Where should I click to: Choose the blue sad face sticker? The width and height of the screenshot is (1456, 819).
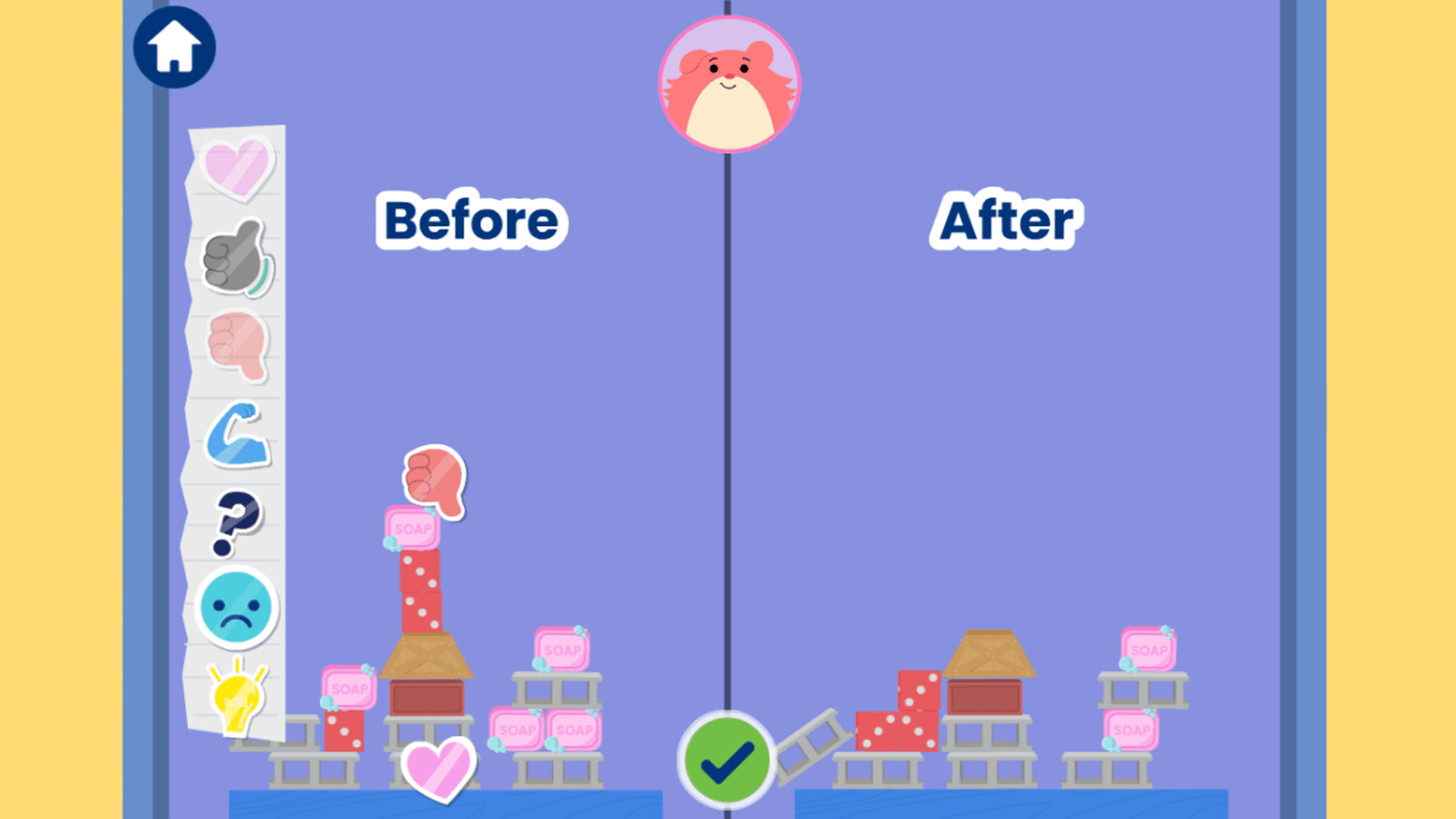click(237, 607)
